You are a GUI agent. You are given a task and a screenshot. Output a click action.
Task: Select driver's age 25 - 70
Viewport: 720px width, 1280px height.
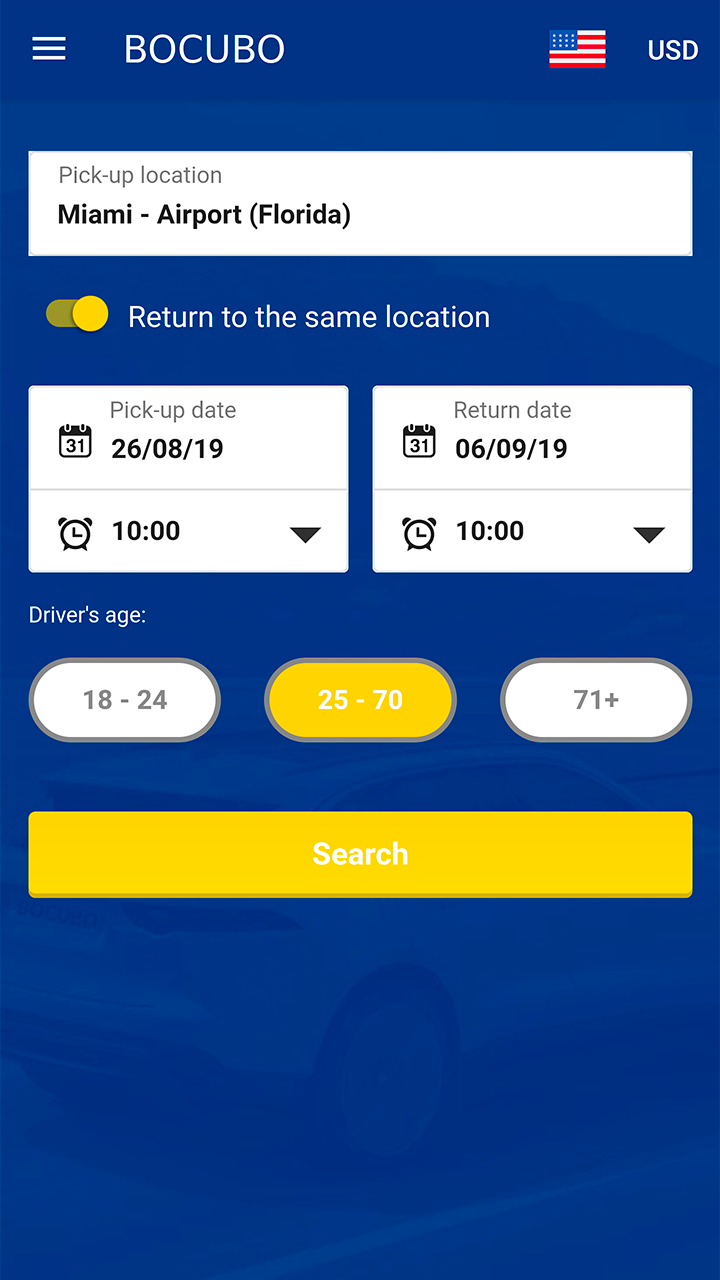click(x=360, y=700)
